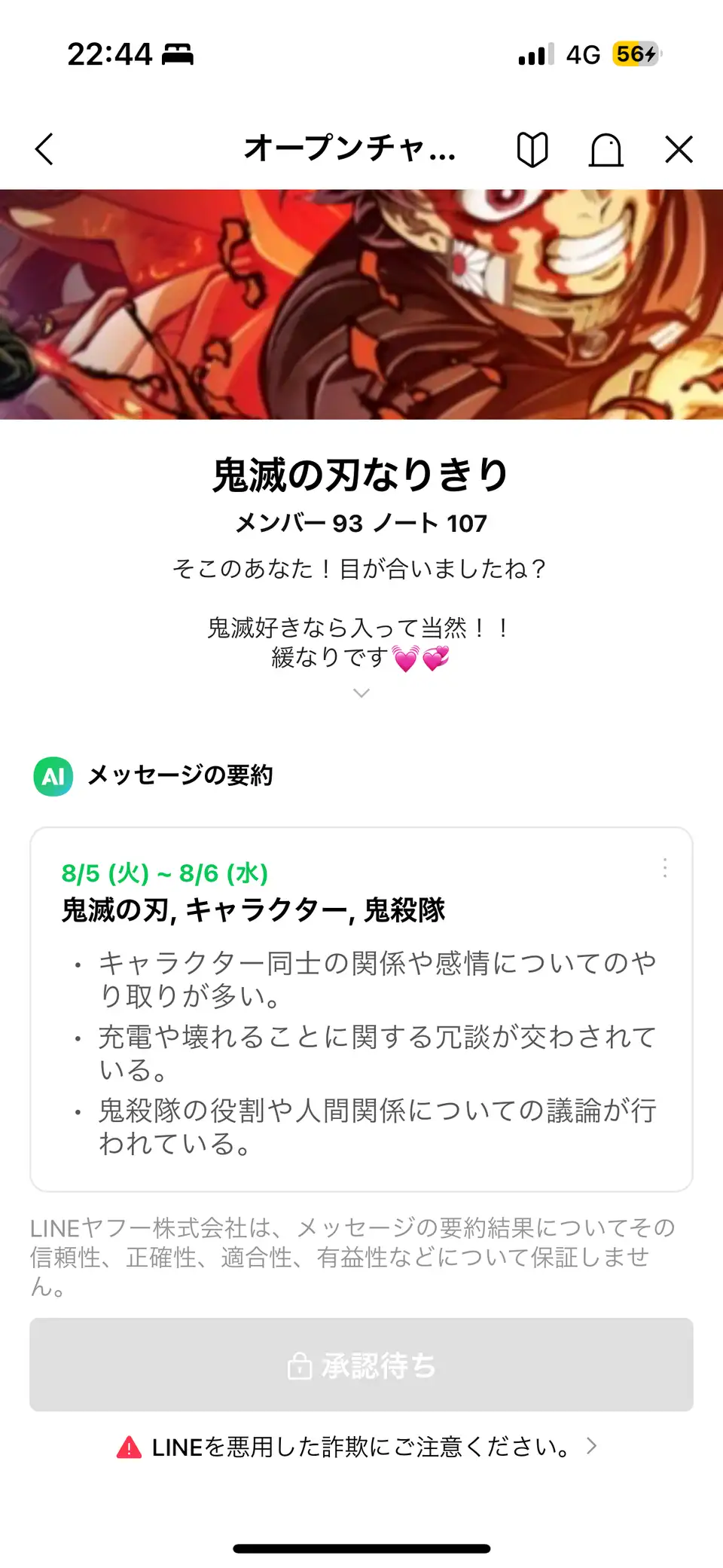View the group cover image
This screenshot has height=1568, width=723.
click(x=361, y=304)
